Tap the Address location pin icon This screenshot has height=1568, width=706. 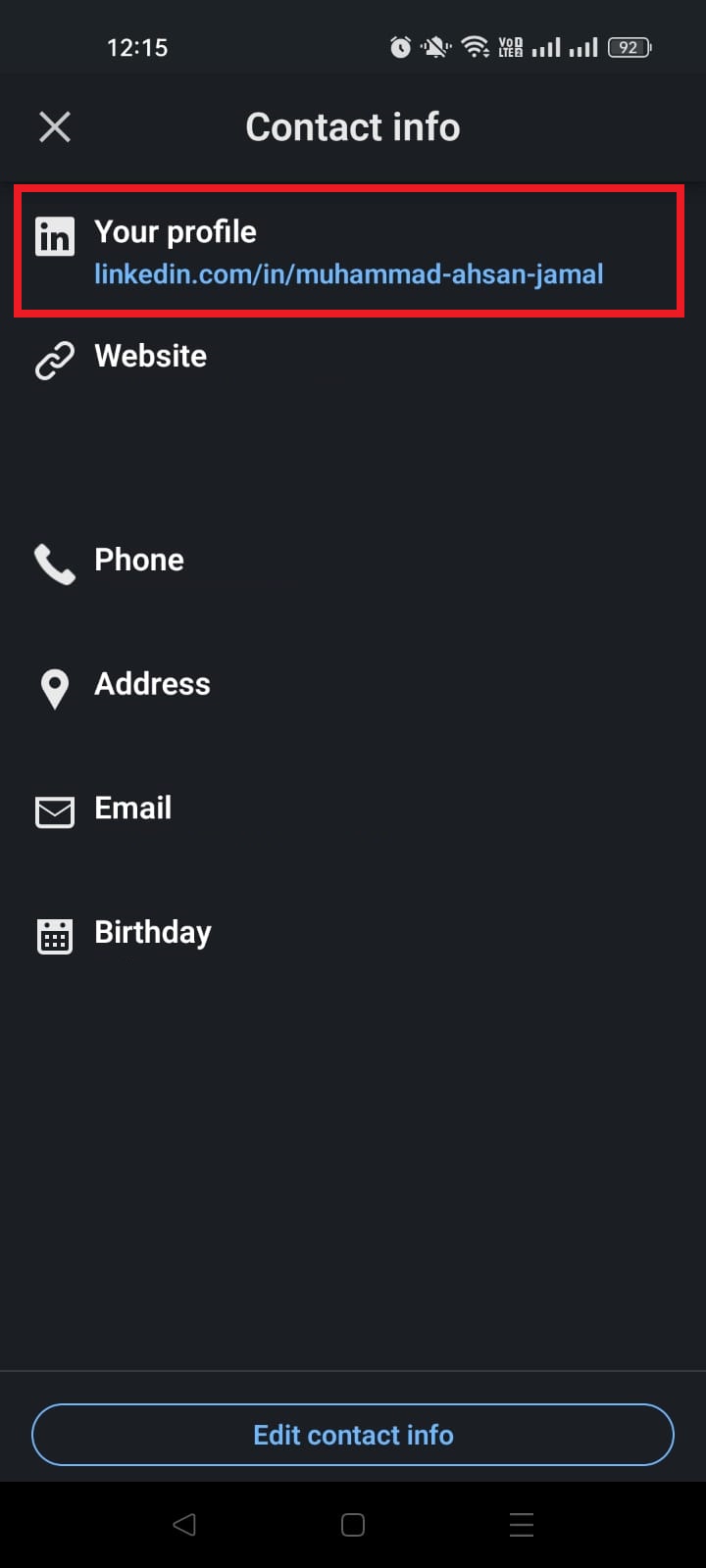point(55,688)
